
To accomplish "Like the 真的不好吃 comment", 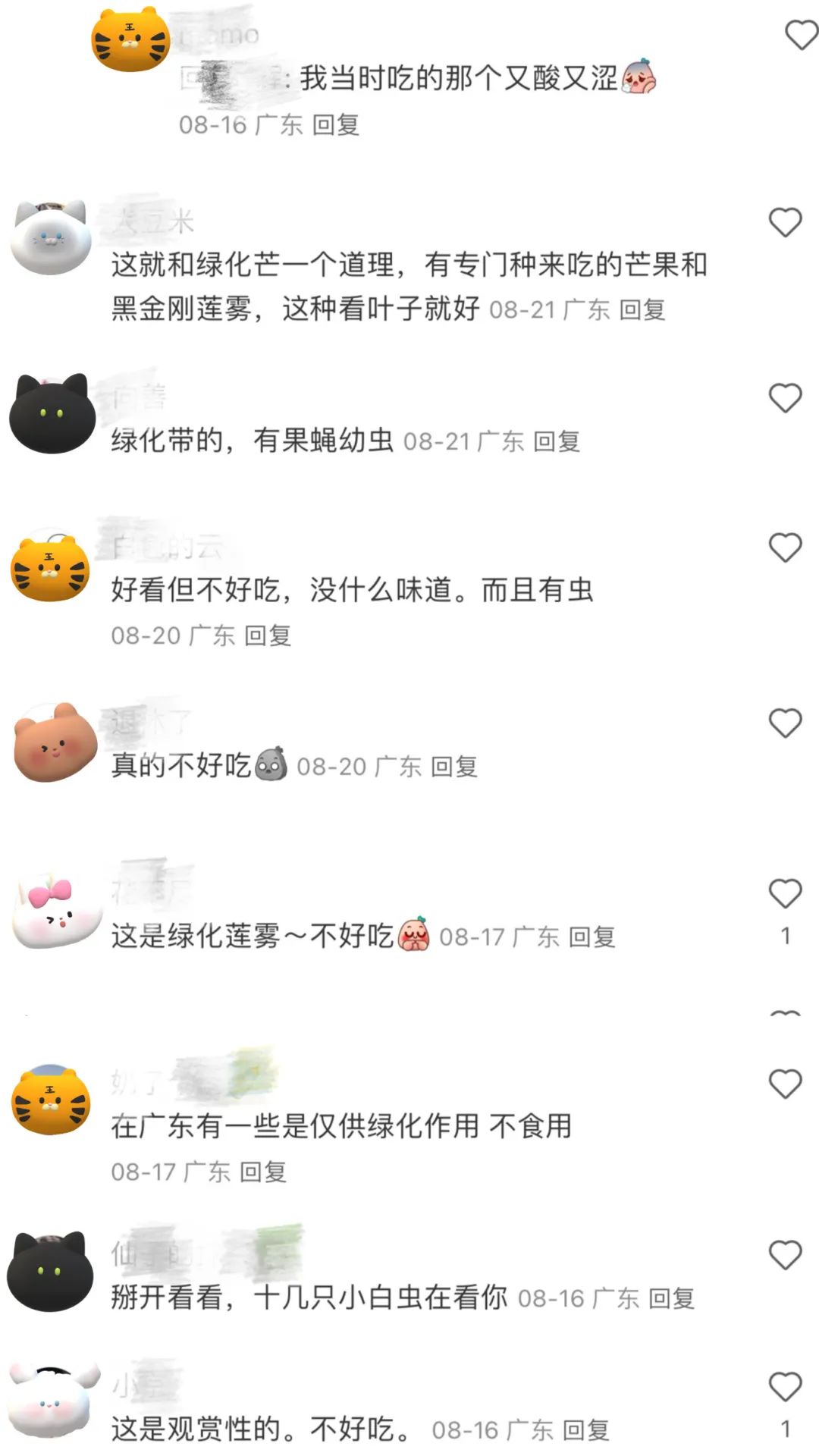I will [785, 723].
